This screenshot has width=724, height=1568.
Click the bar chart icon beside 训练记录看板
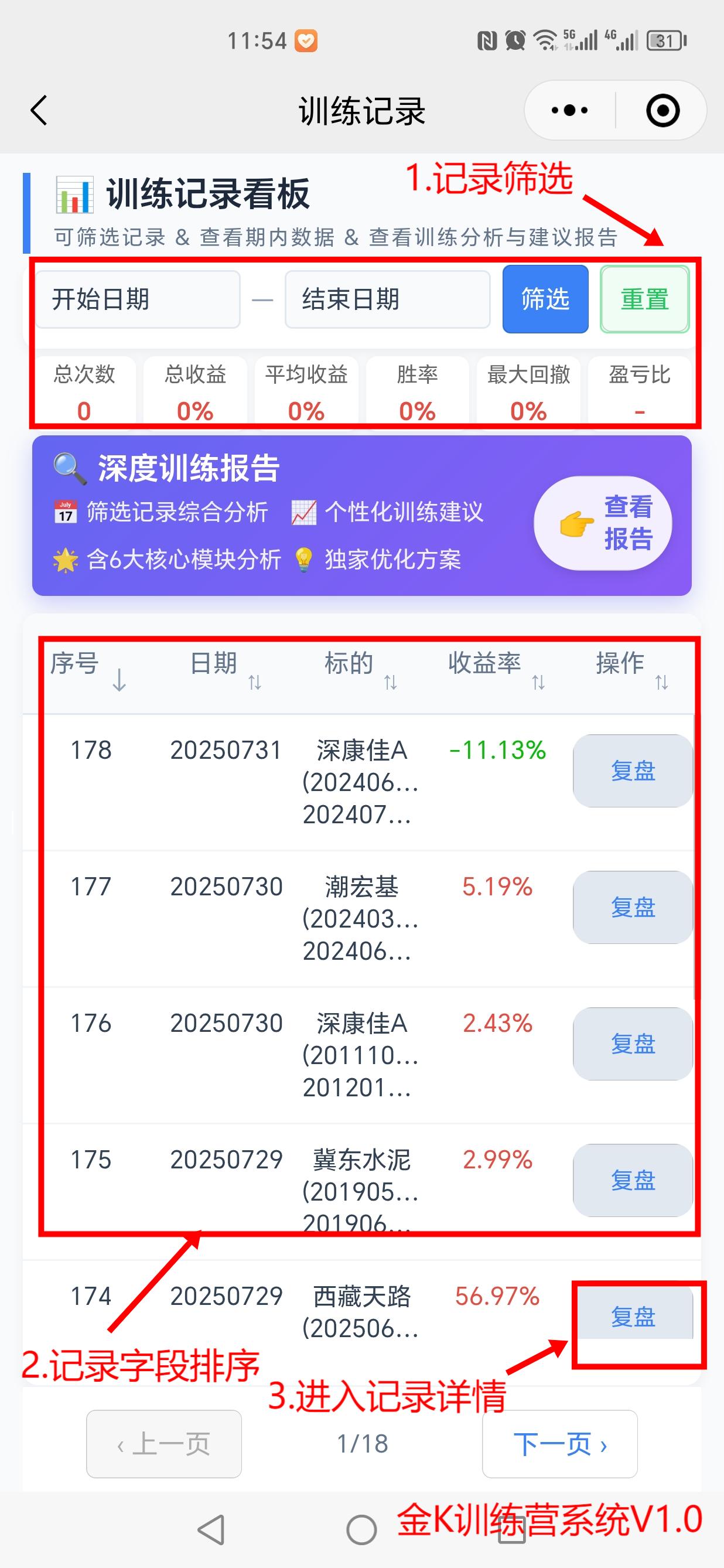tap(74, 193)
